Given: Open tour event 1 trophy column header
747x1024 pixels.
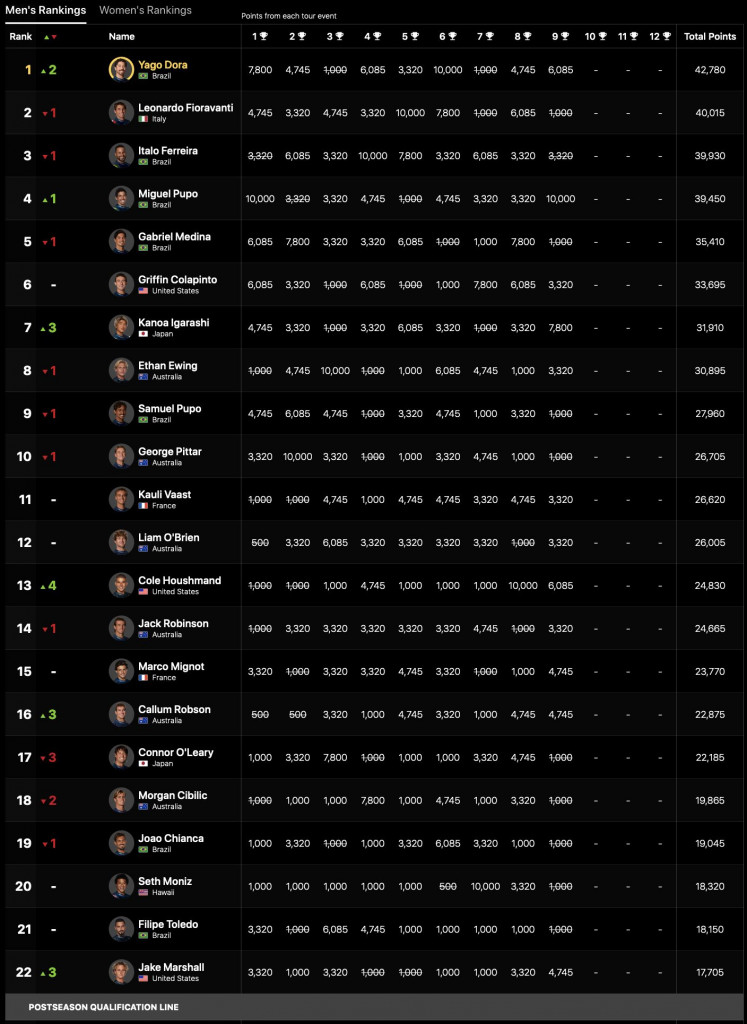Looking at the screenshot, I should (260, 37).
